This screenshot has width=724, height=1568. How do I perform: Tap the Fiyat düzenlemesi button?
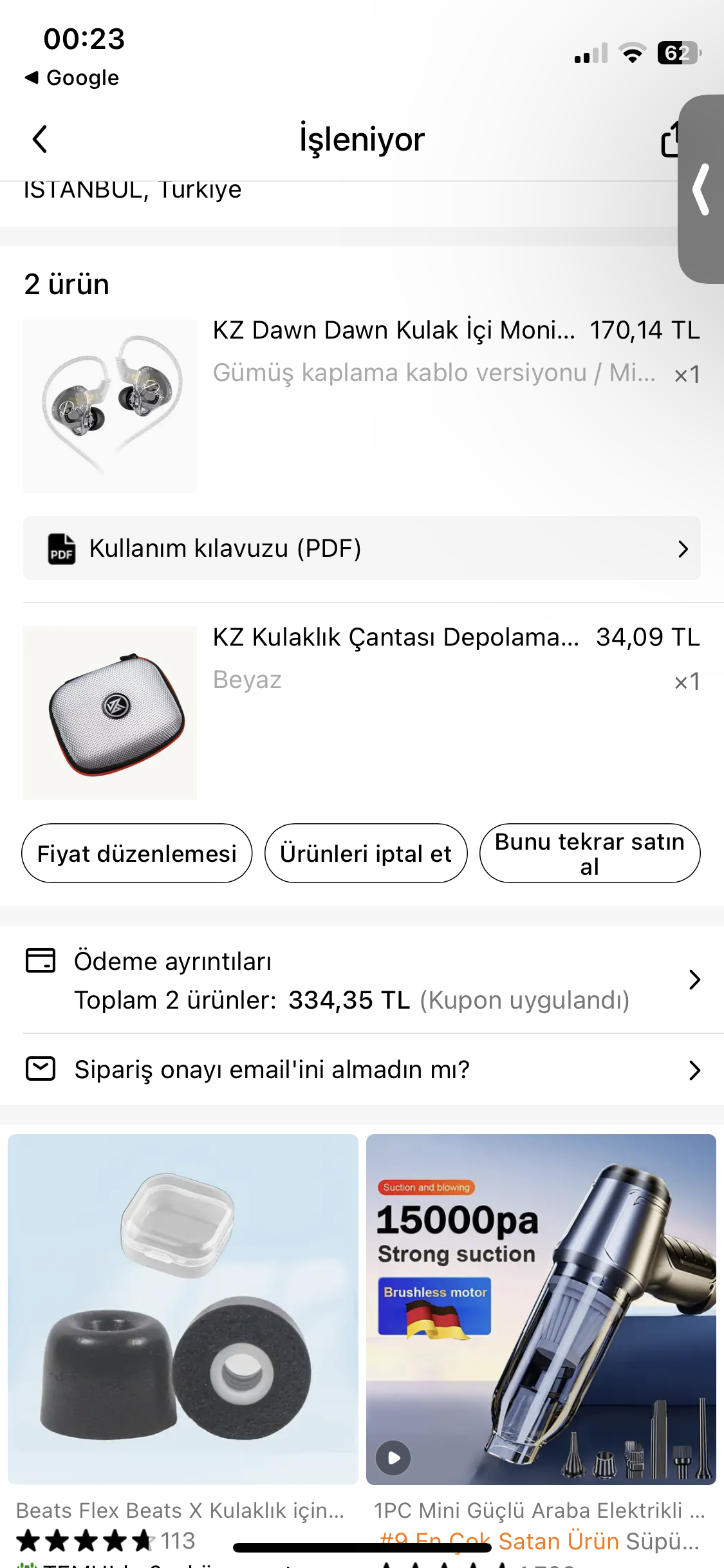point(136,854)
